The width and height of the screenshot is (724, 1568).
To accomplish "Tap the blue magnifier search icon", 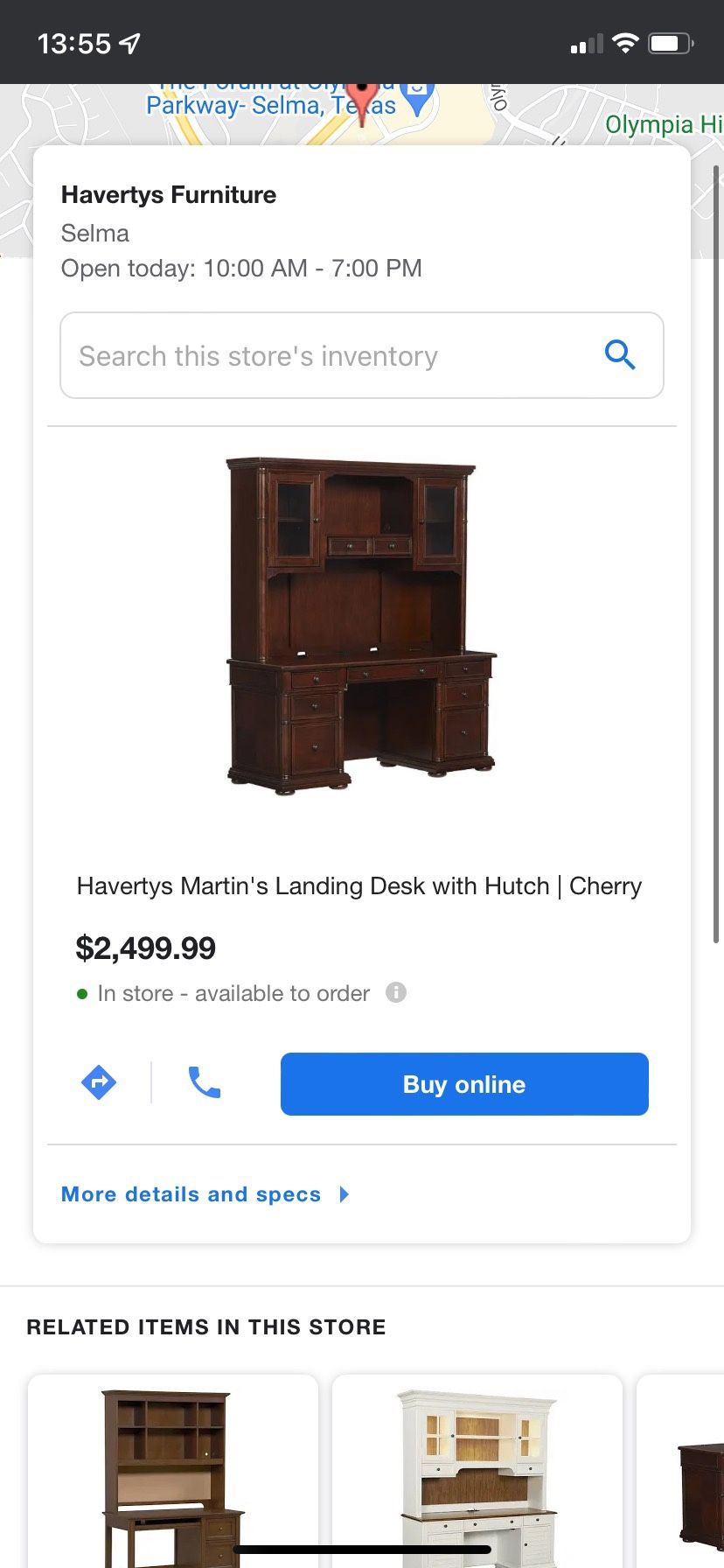I will click(620, 355).
